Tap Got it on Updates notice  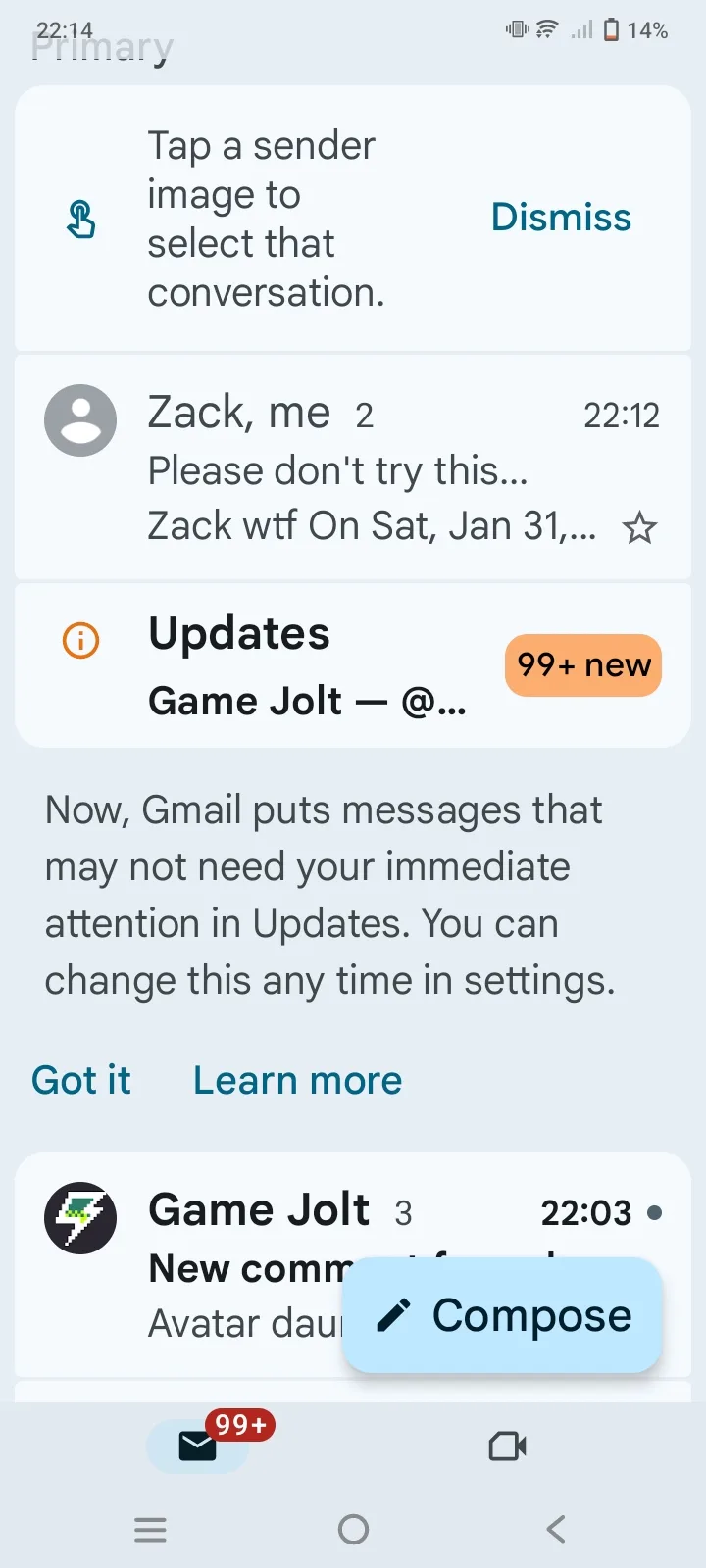coord(81,1080)
